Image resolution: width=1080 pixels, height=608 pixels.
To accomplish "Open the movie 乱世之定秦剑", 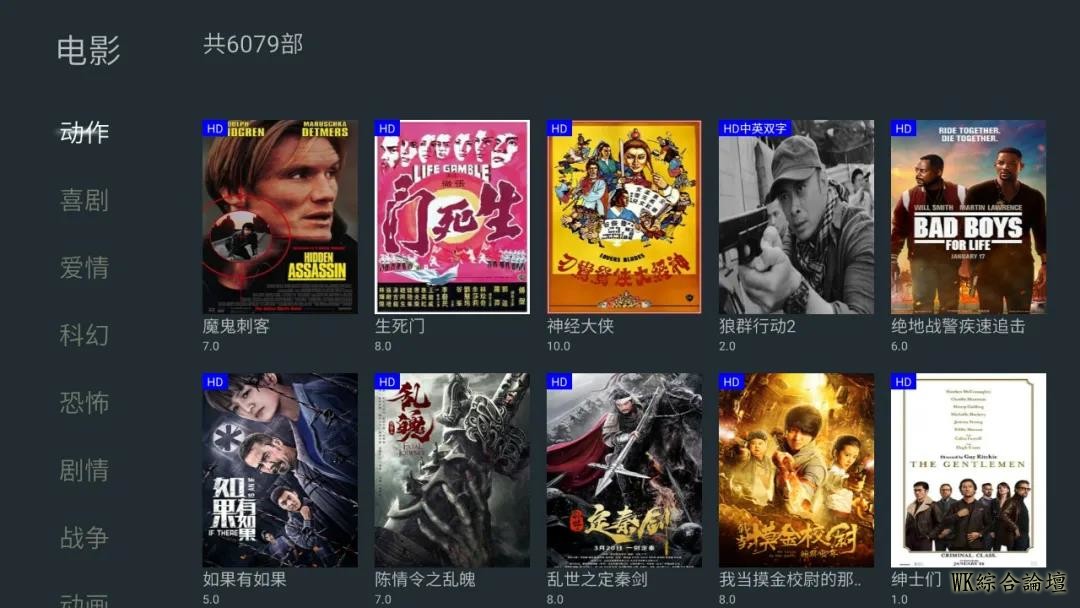I will point(624,470).
